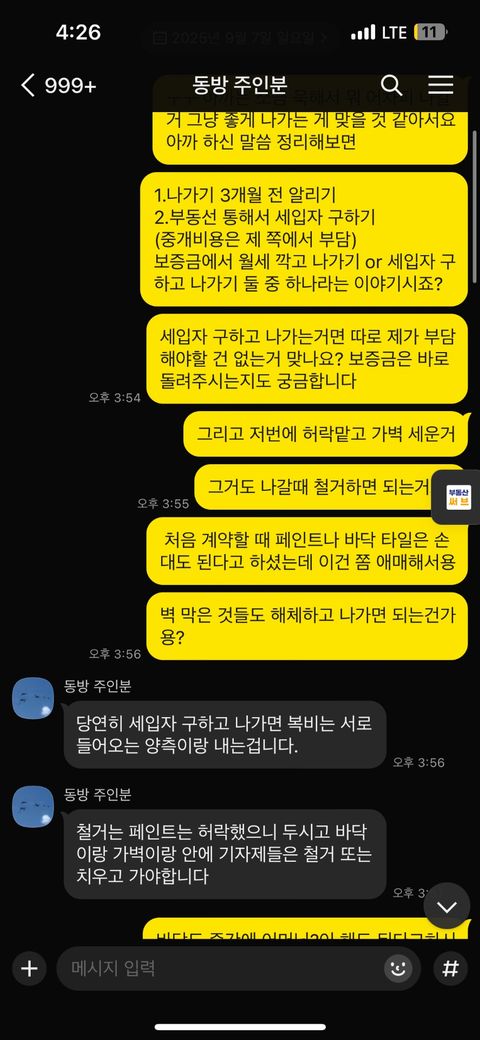Viewport: 480px width, 1040px height.
Task: Focus the 메시지 입력 text field
Action: [225, 969]
